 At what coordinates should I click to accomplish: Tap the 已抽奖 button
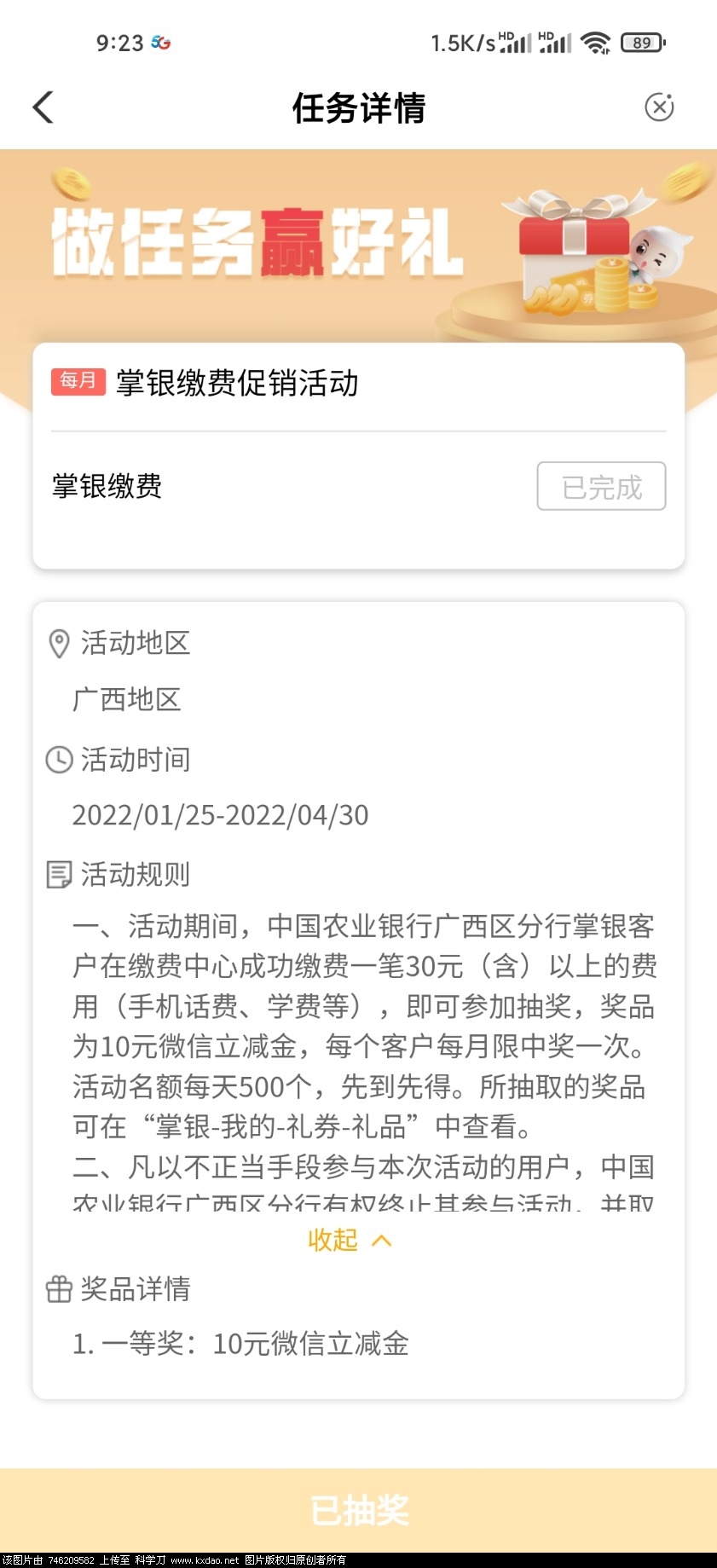coord(358,1510)
